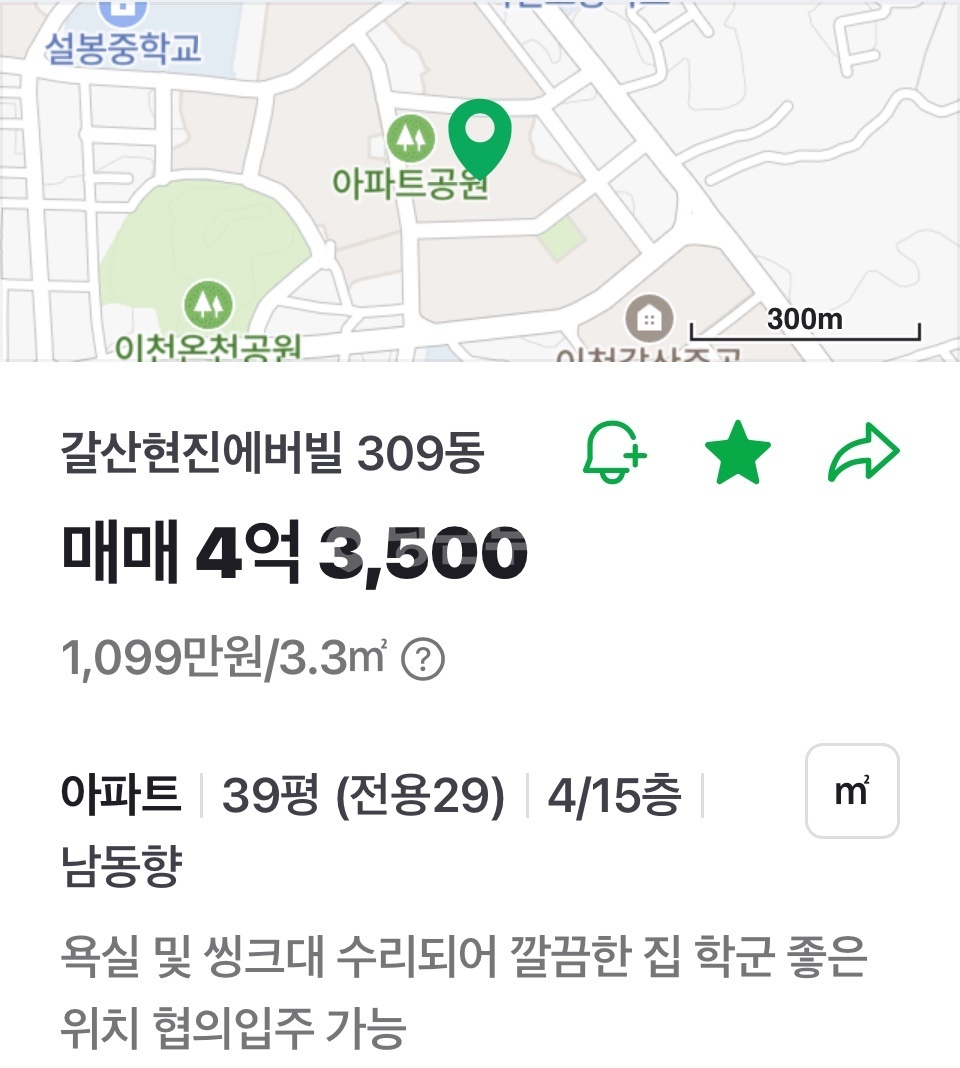Open the price-per-3.3㎡ help icon
Screen dimensions: 960x1068
point(422,660)
